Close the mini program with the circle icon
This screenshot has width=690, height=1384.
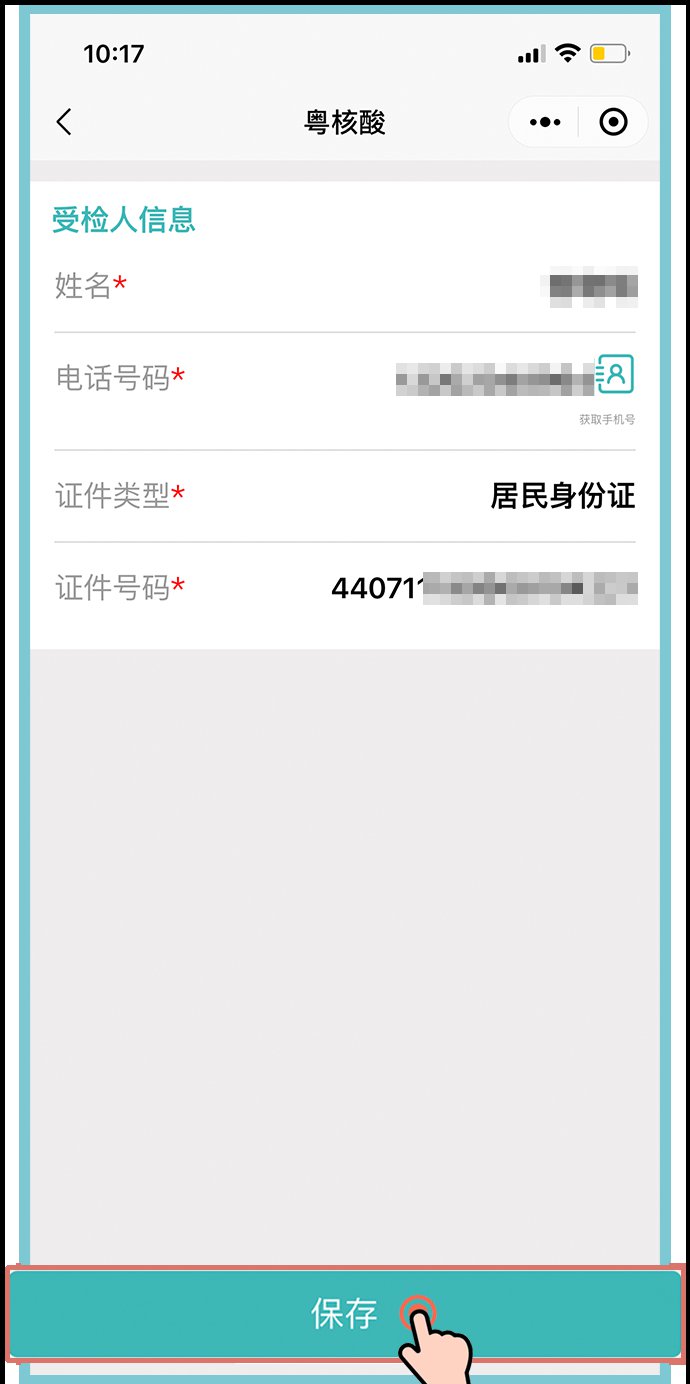point(613,123)
